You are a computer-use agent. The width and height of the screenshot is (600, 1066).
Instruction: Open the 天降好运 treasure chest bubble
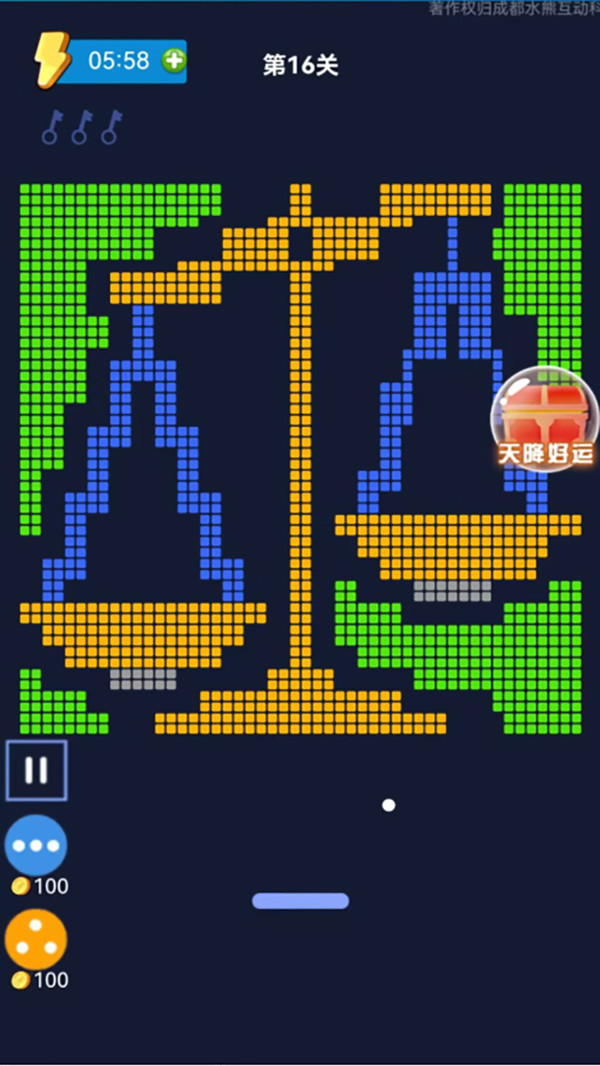(x=546, y=419)
